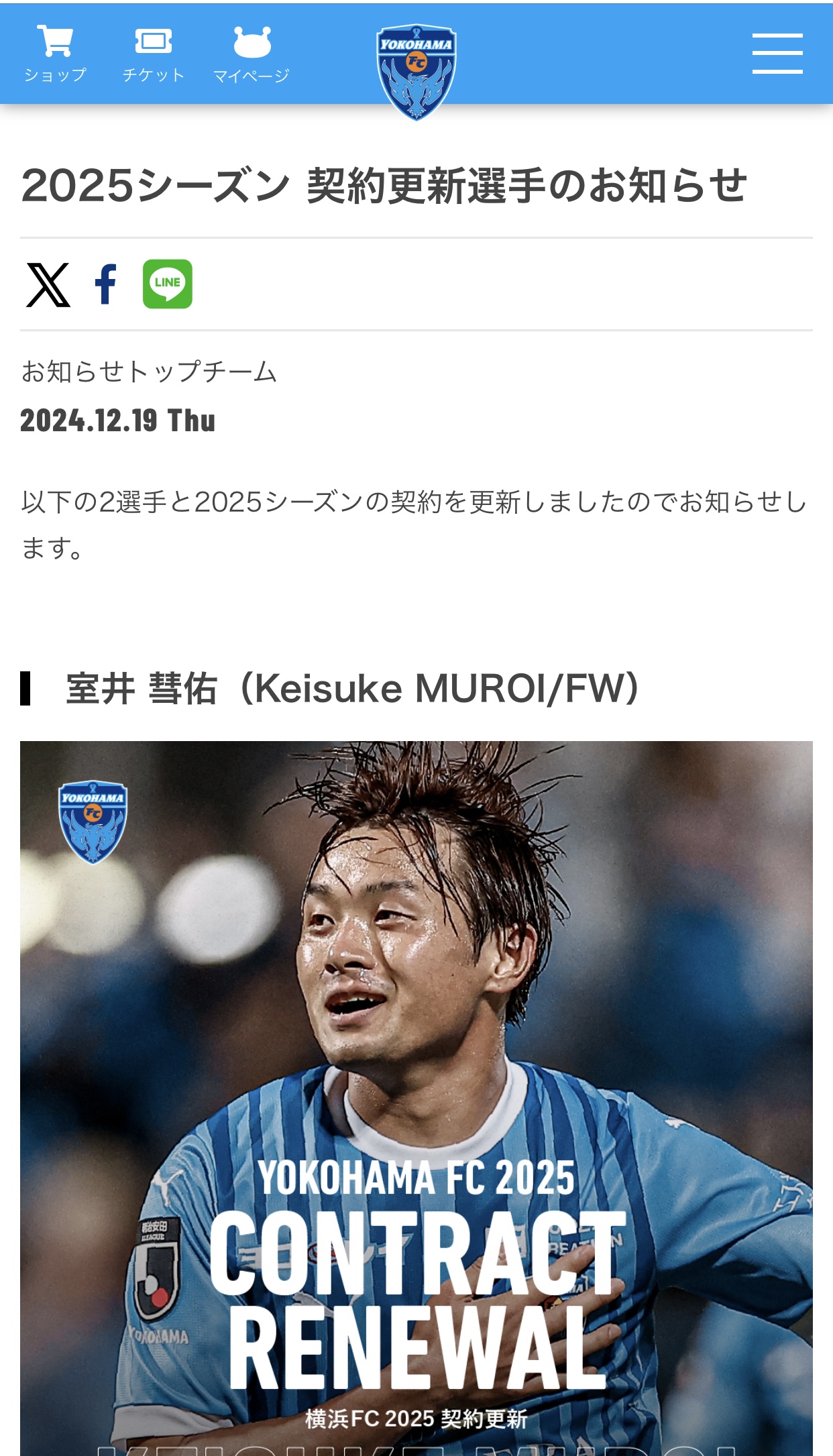Go to the チケット tickets page
This screenshot has width=833, height=1456.
pos(153,54)
